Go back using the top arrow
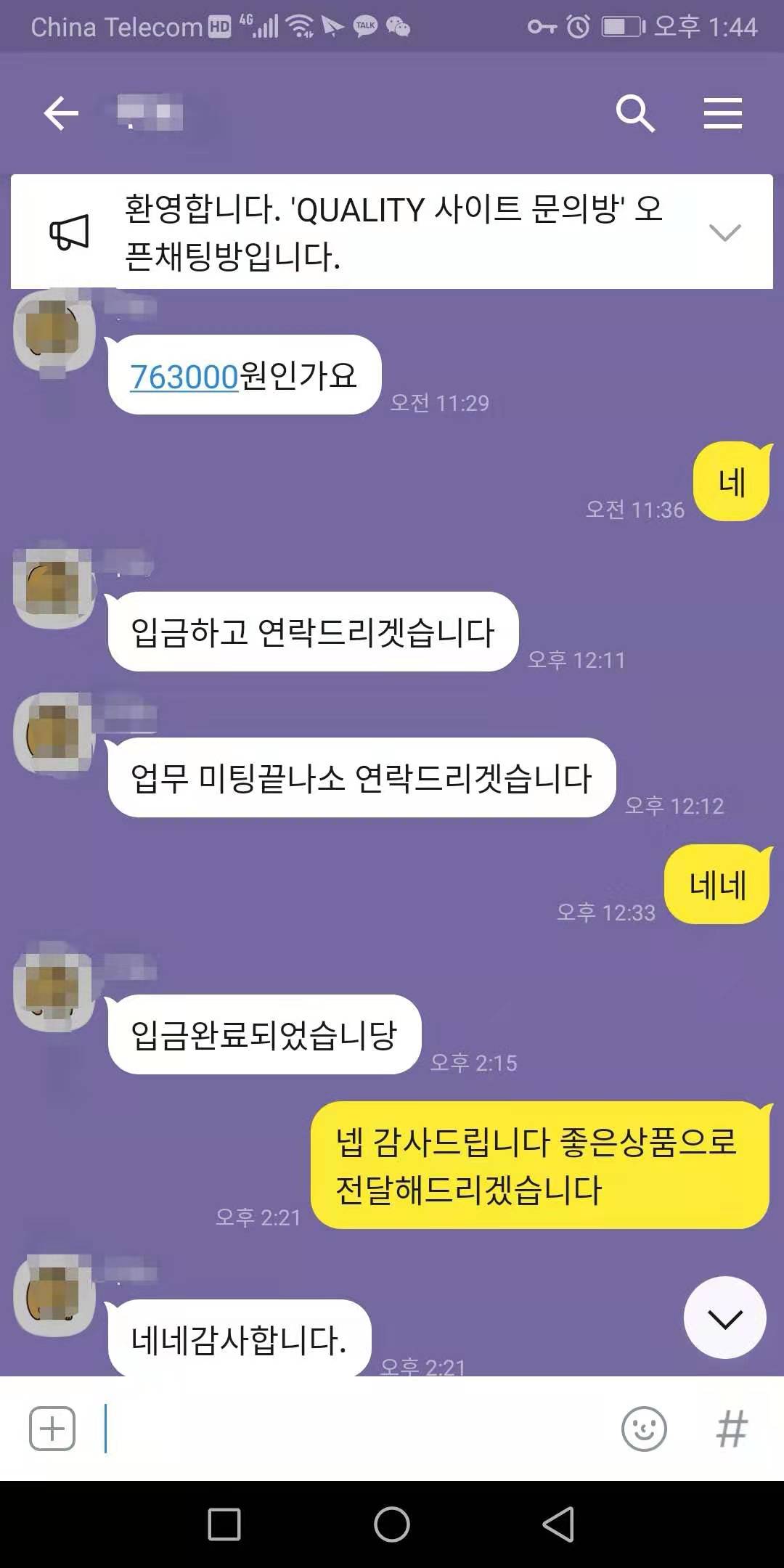 click(61, 114)
